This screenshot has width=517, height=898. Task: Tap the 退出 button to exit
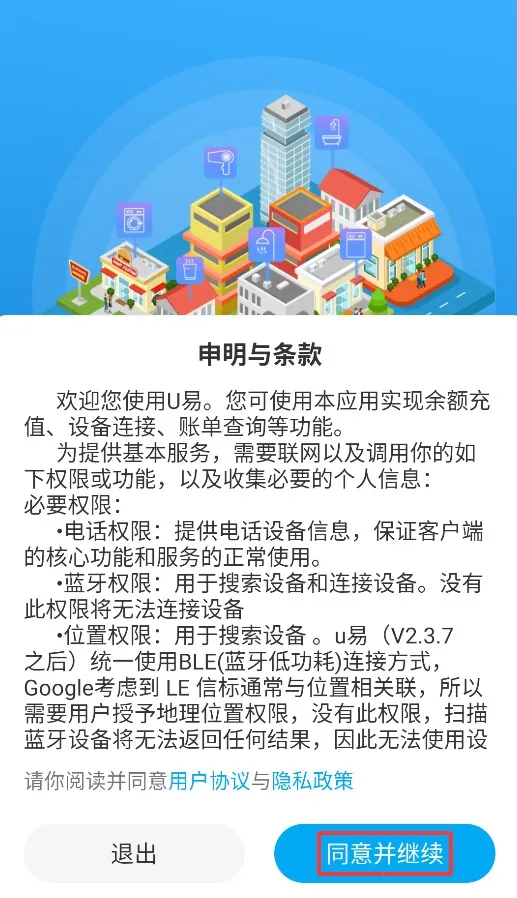(x=134, y=853)
